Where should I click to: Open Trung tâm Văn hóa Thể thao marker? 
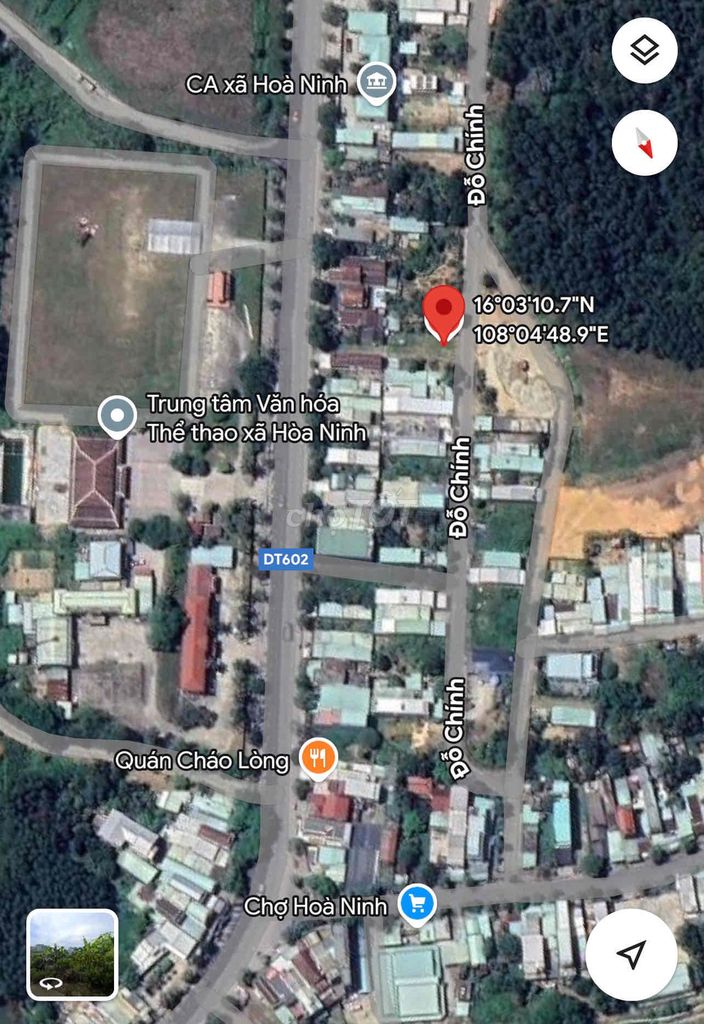tap(118, 416)
